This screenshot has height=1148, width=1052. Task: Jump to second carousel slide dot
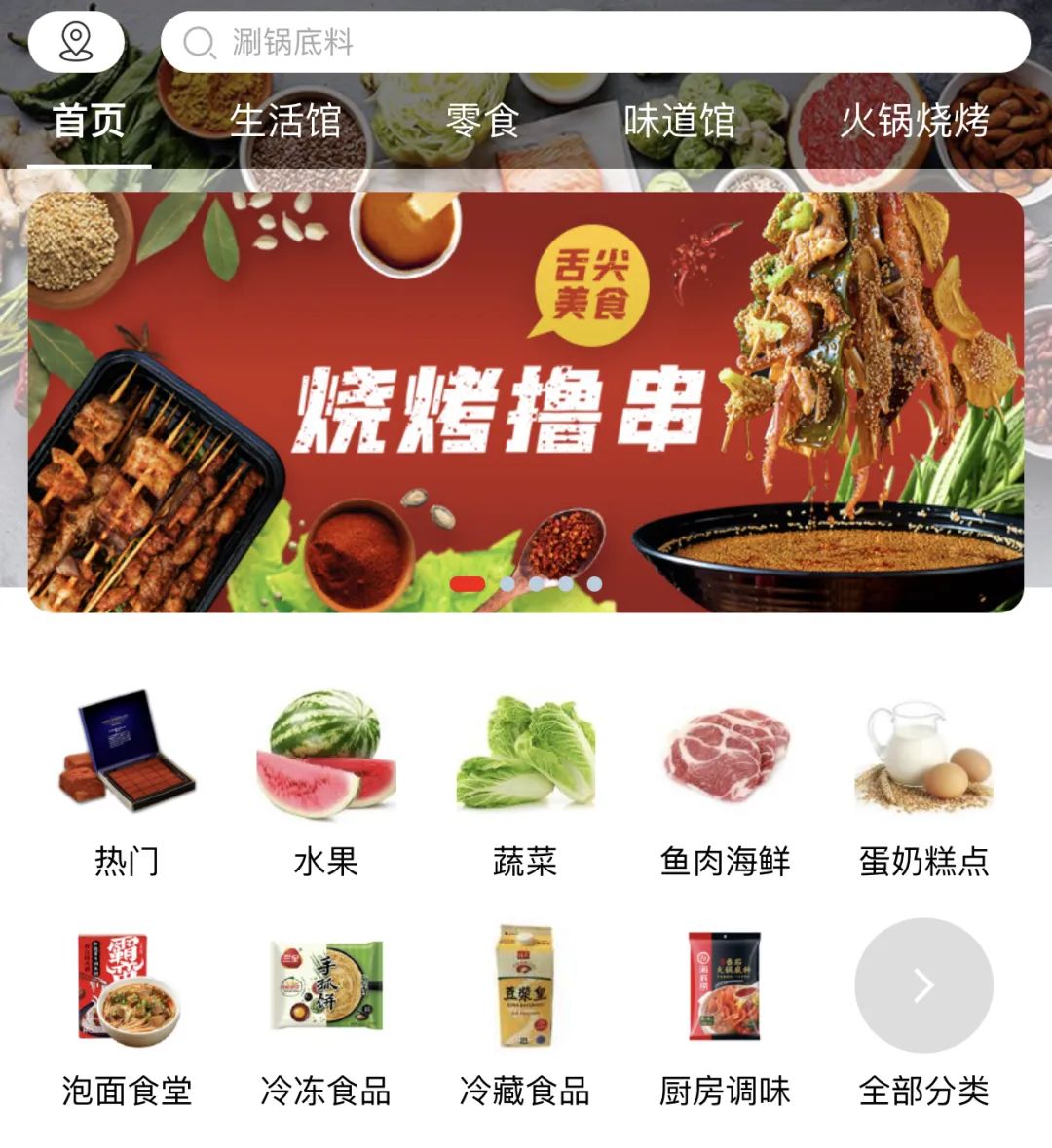[507, 583]
